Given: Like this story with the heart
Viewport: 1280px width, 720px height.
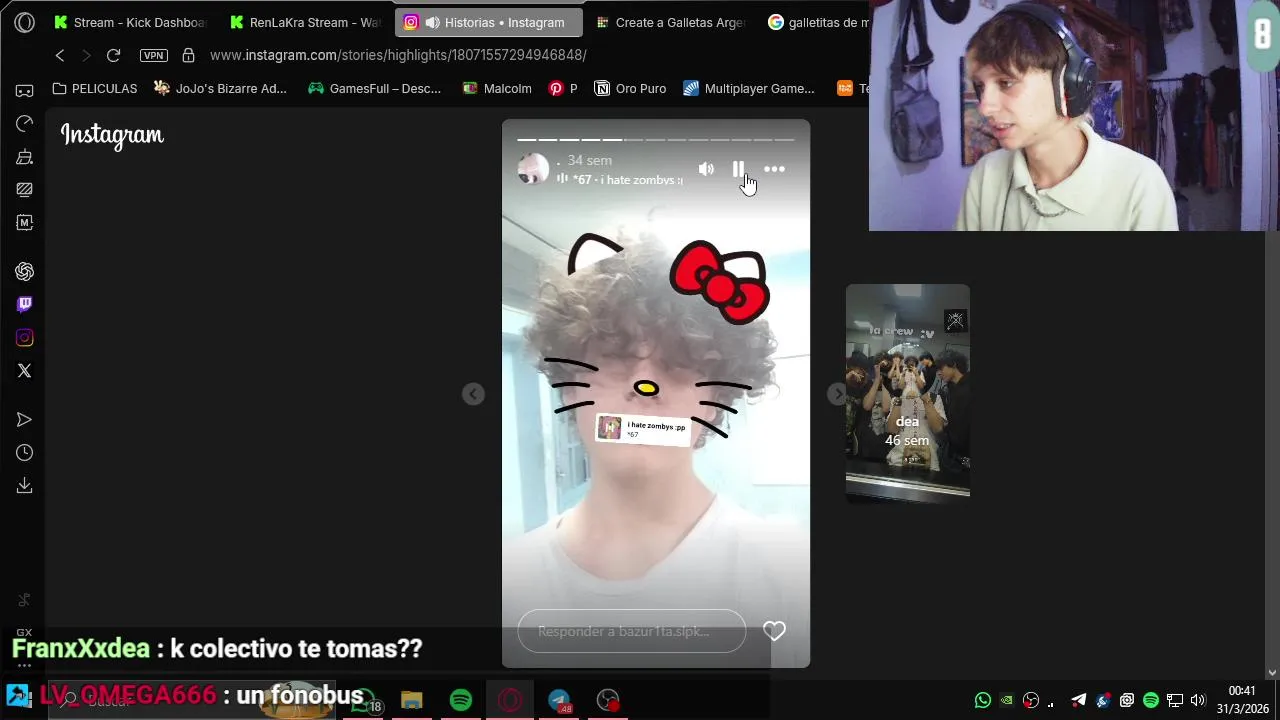Looking at the screenshot, I should point(774,631).
